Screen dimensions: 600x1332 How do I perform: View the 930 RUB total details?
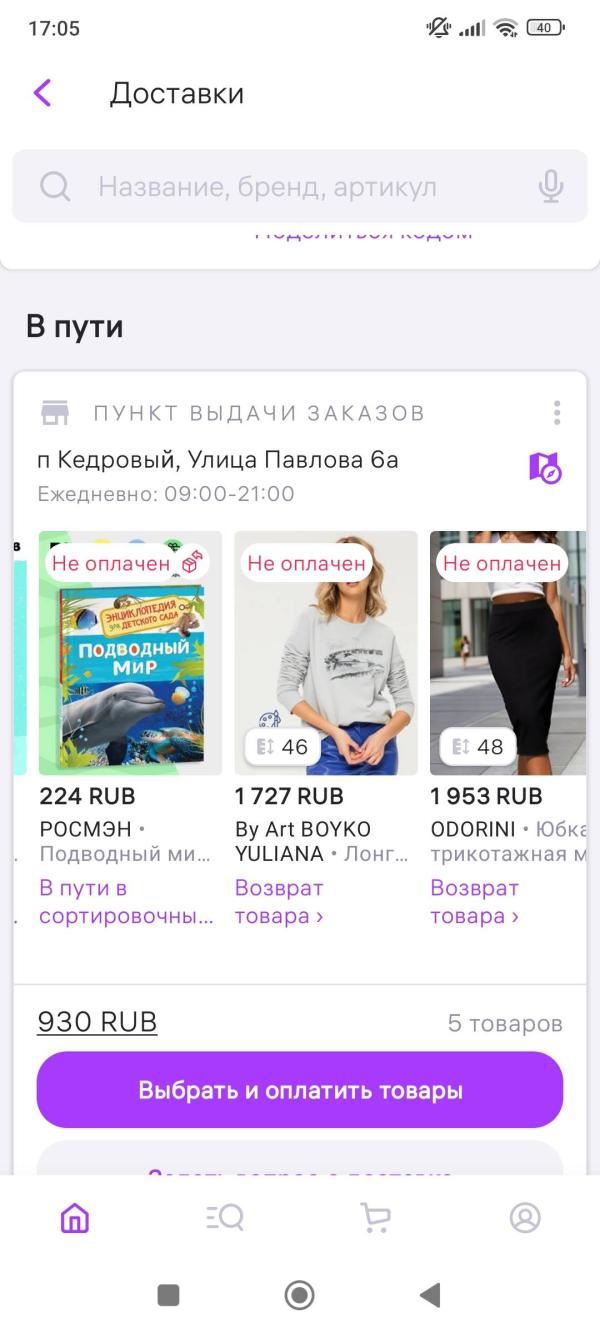pos(97,1022)
